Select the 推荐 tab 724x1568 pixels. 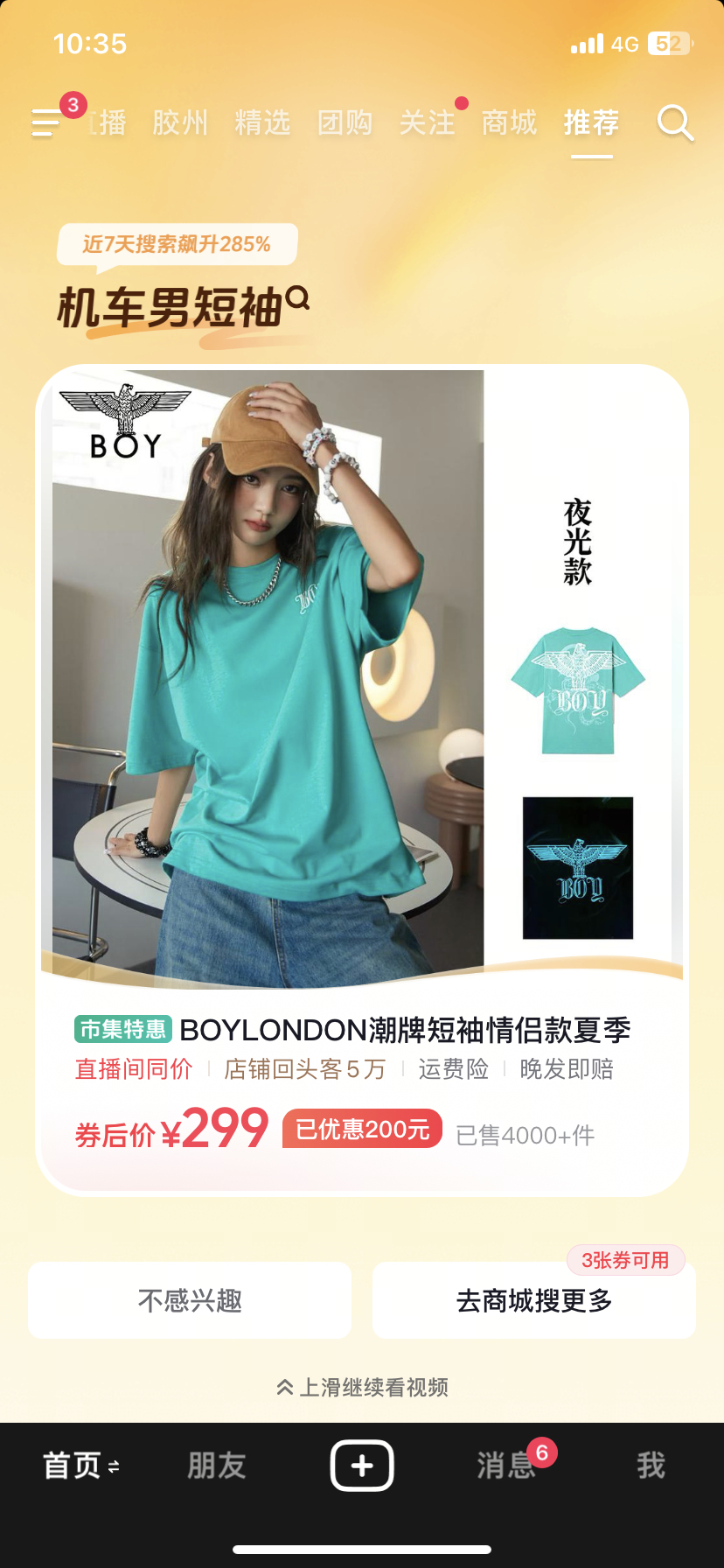click(x=591, y=122)
